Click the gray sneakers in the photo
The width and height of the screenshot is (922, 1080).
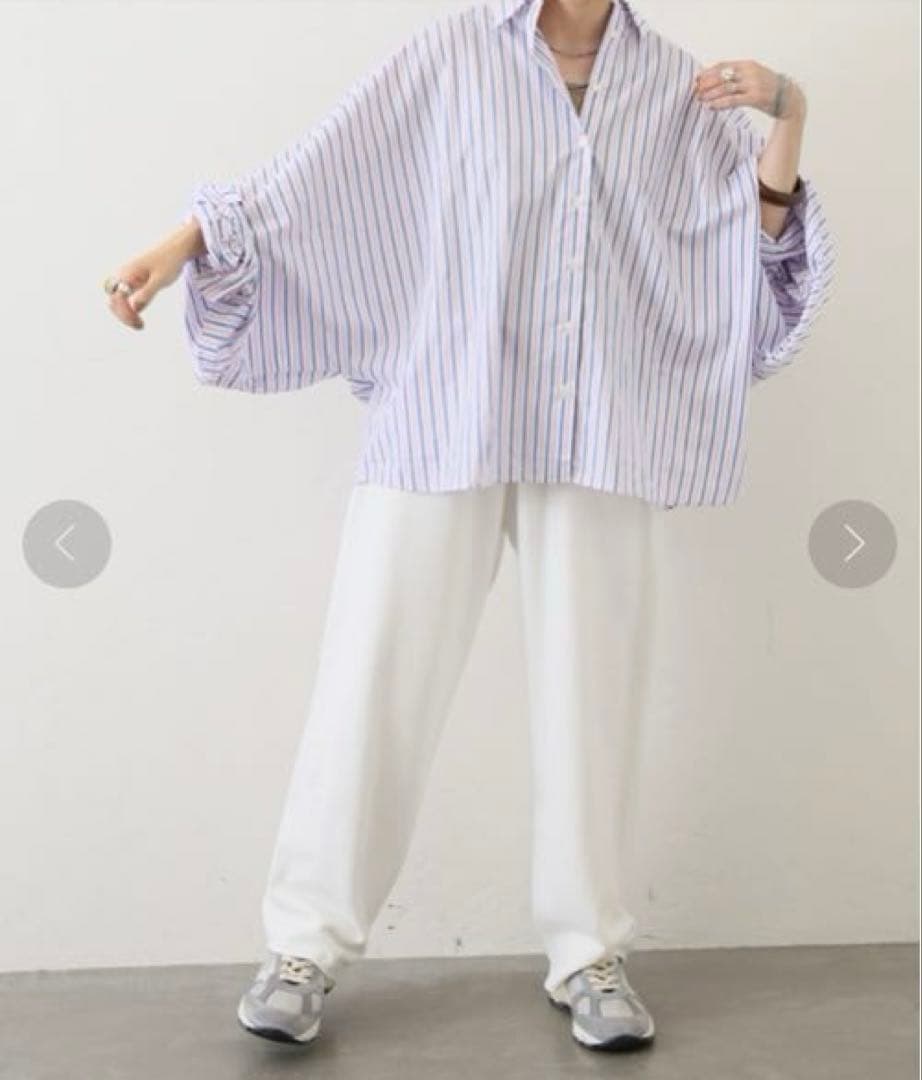click(290, 1000)
